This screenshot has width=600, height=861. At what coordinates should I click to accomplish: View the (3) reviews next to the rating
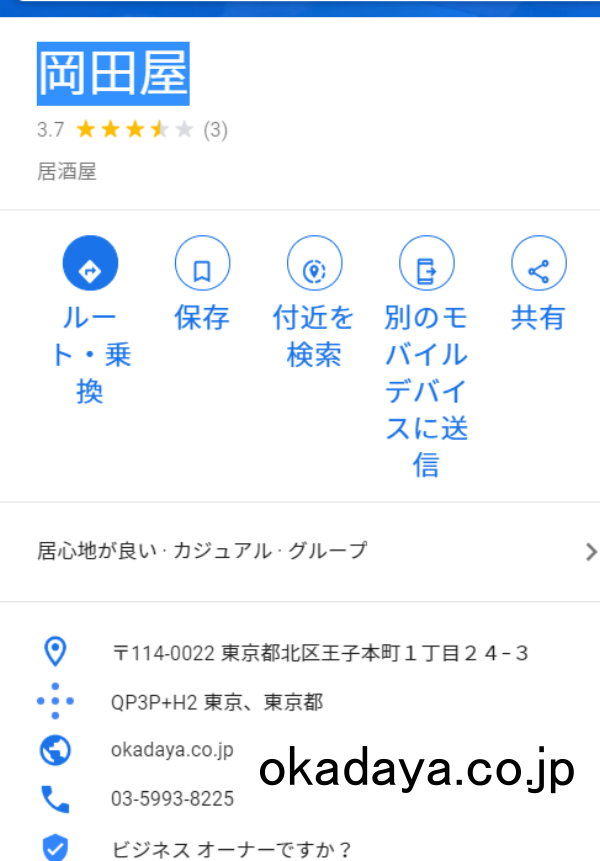215,130
